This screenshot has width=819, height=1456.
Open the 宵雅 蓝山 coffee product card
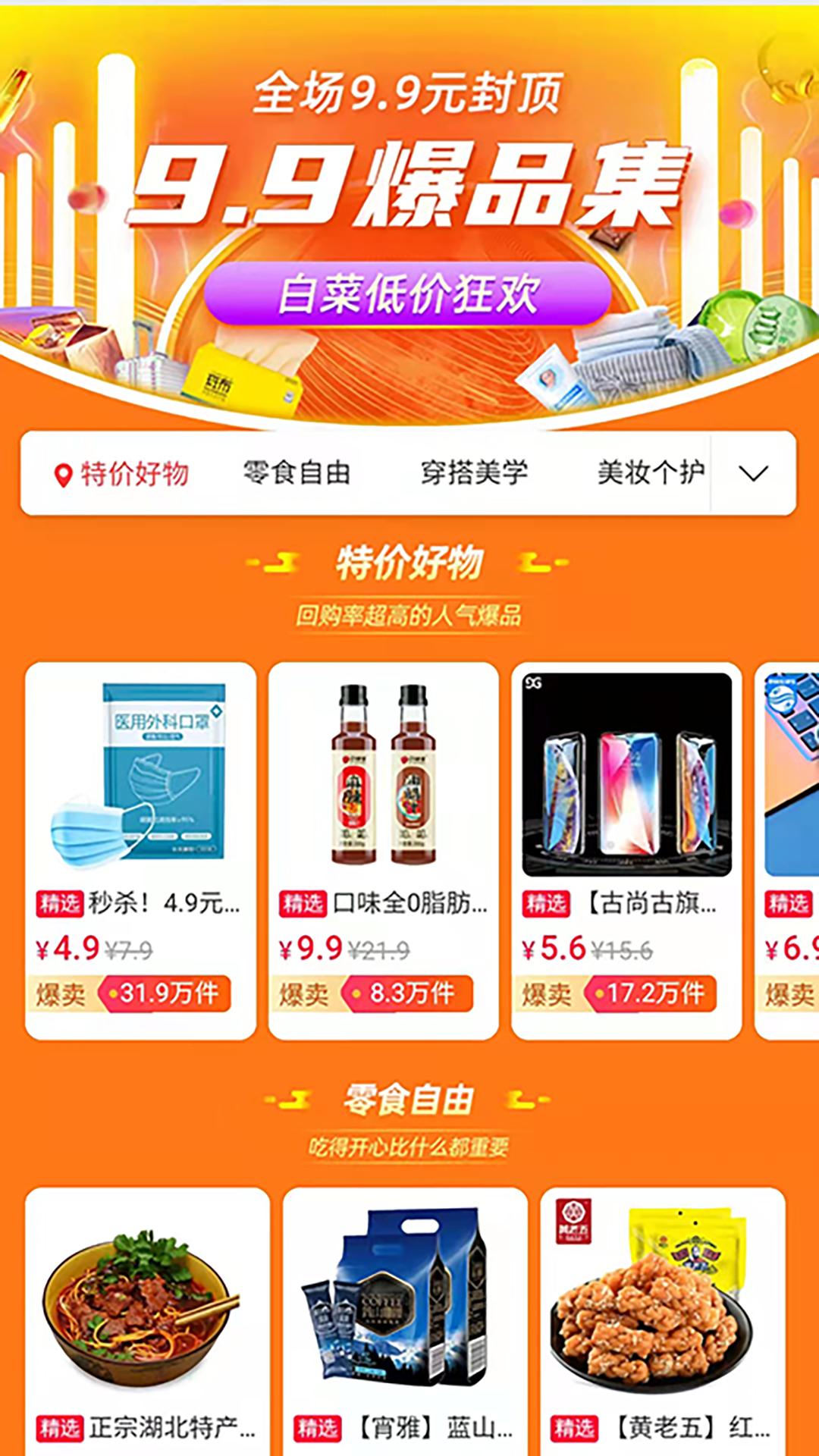pyautogui.click(x=404, y=1319)
